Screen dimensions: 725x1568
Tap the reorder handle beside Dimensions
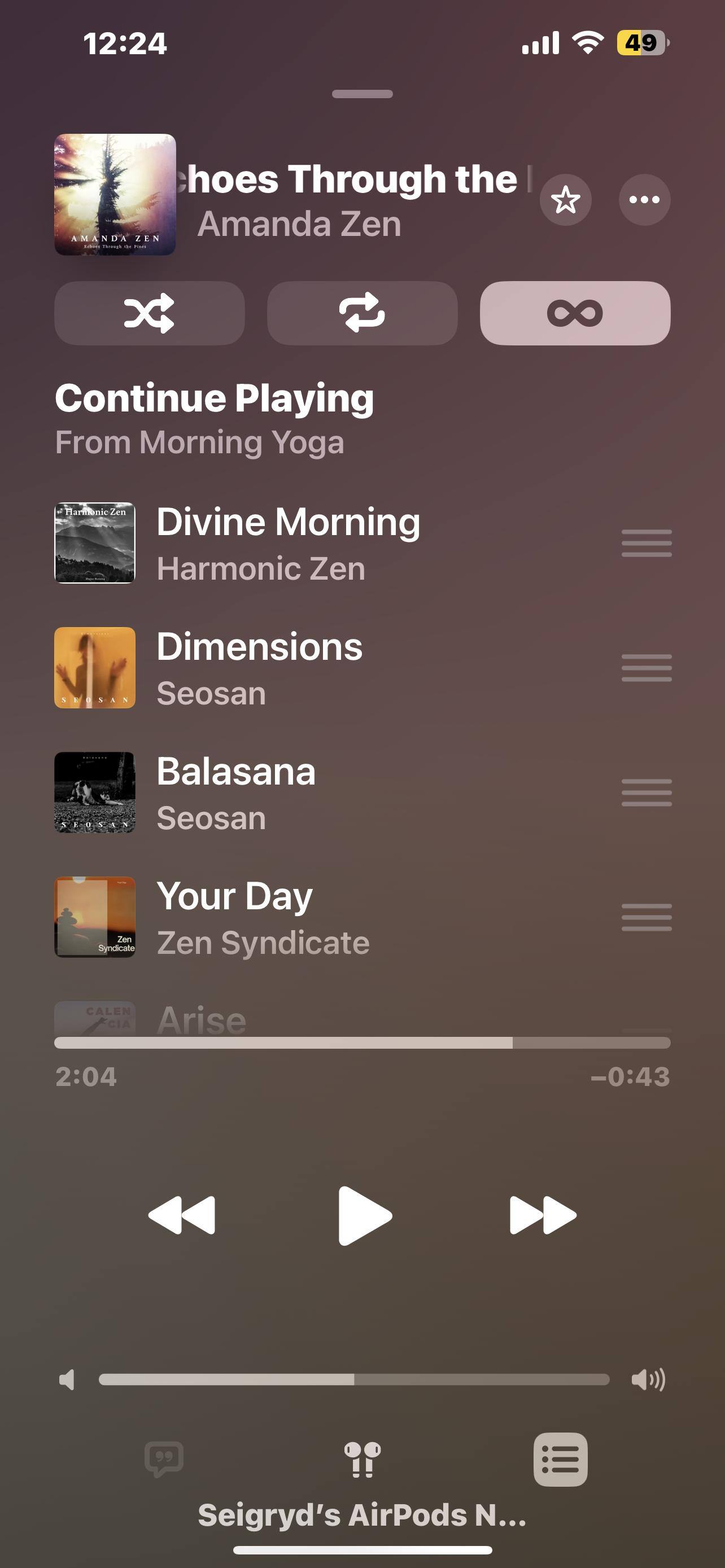pyautogui.click(x=647, y=668)
